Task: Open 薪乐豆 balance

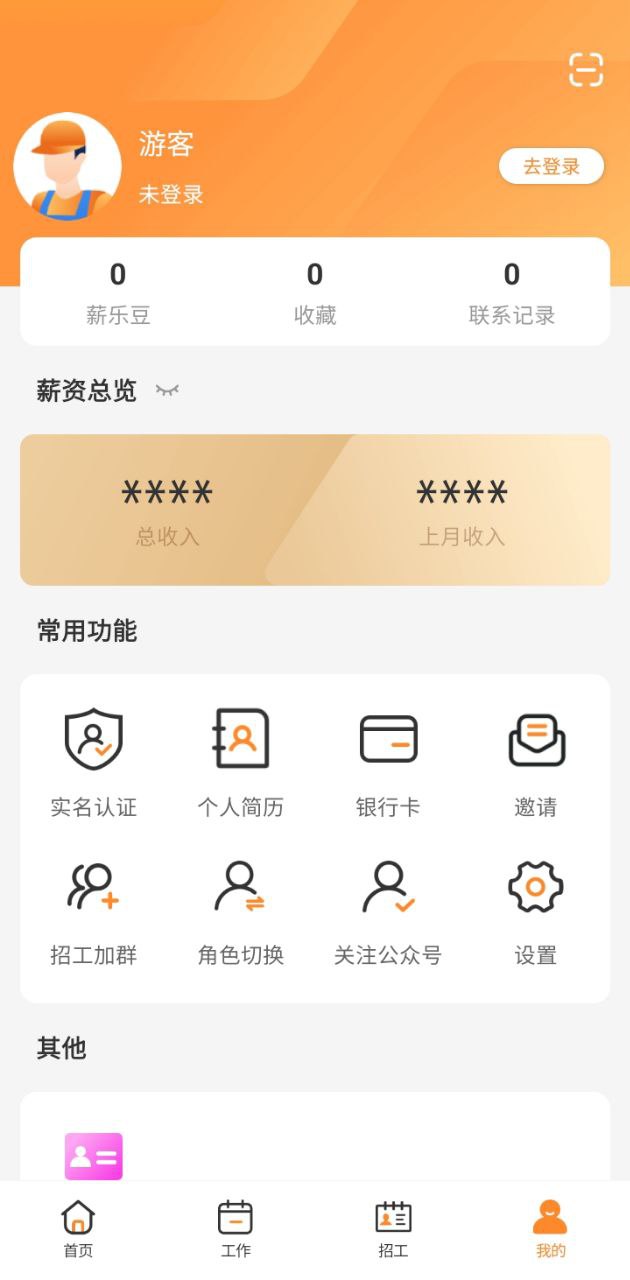Action: click(x=118, y=292)
